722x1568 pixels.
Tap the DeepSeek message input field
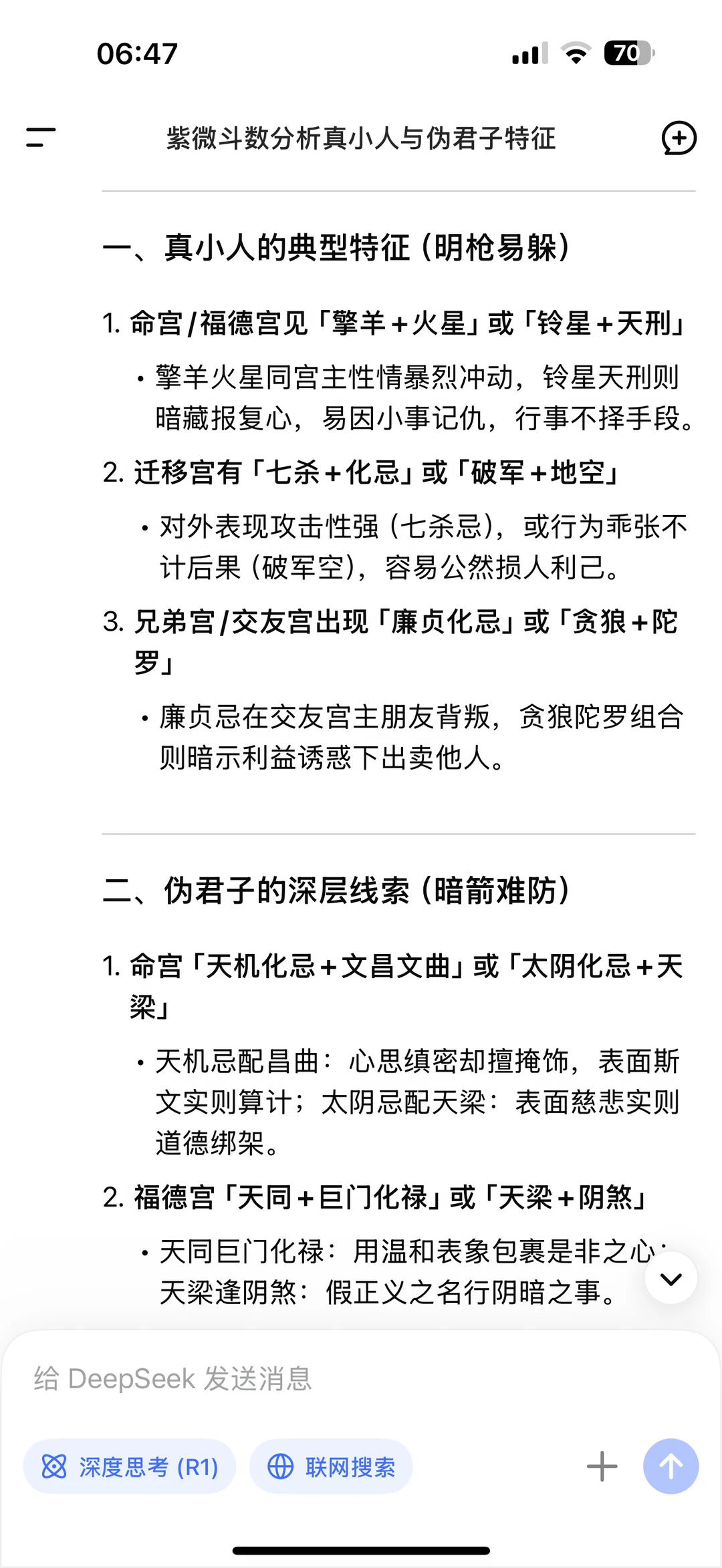pyautogui.click(x=361, y=1378)
